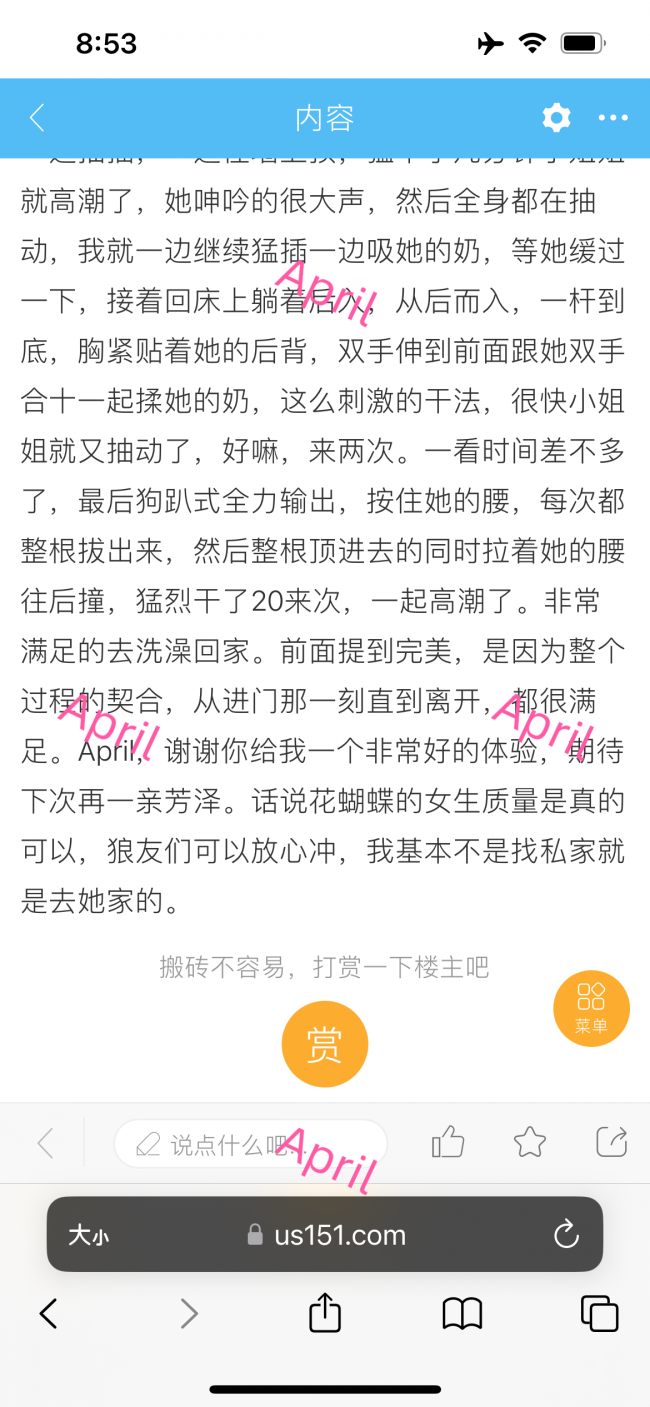Reload the page in the address bar
The image size is (650, 1407).
[566, 1234]
